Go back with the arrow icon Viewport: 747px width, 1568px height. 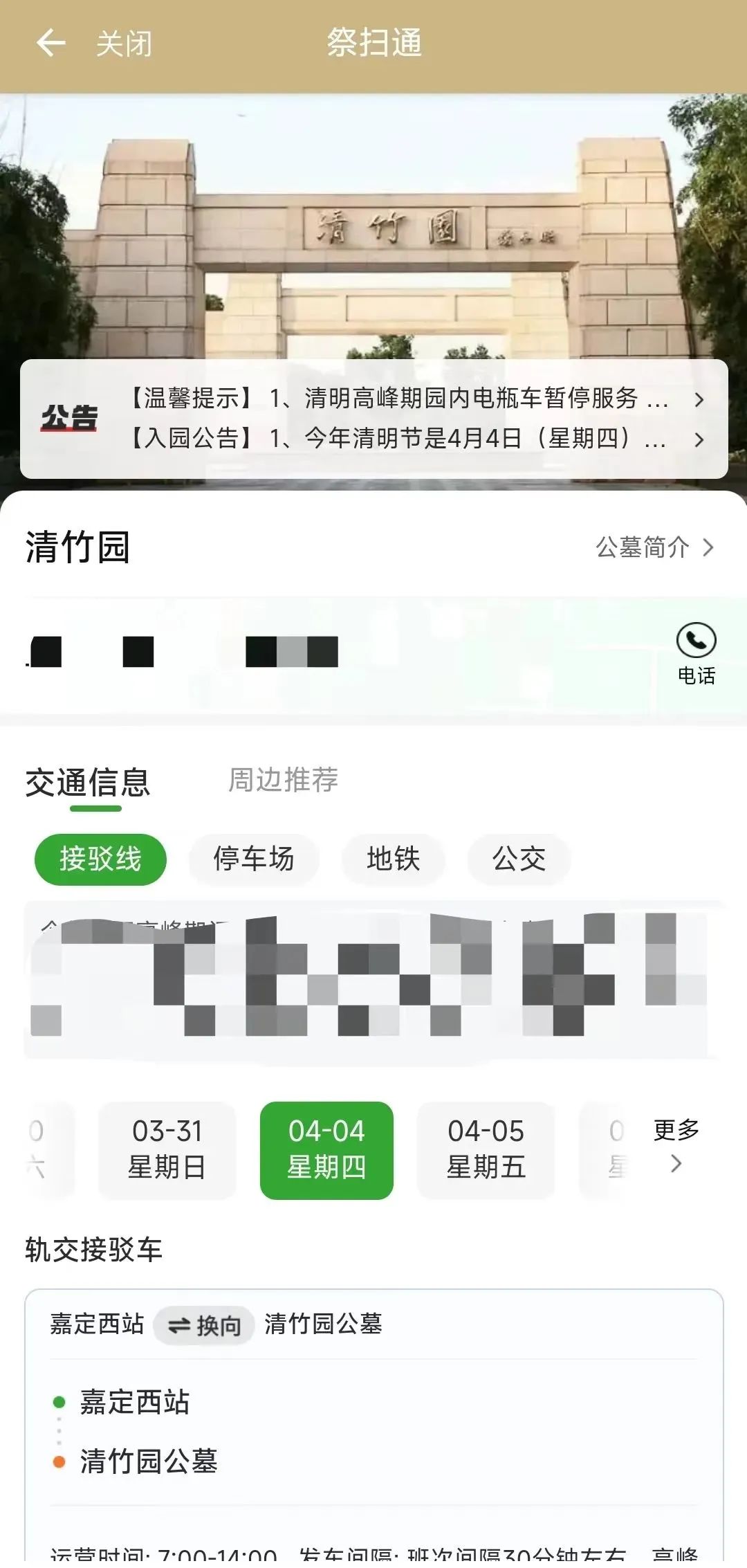pos(50,43)
